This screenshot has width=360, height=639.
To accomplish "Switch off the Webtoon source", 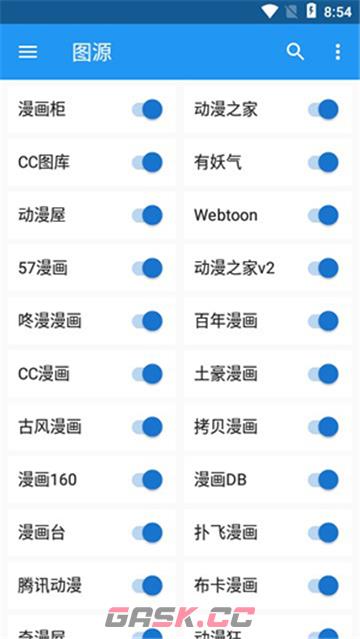I will tap(323, 215).
